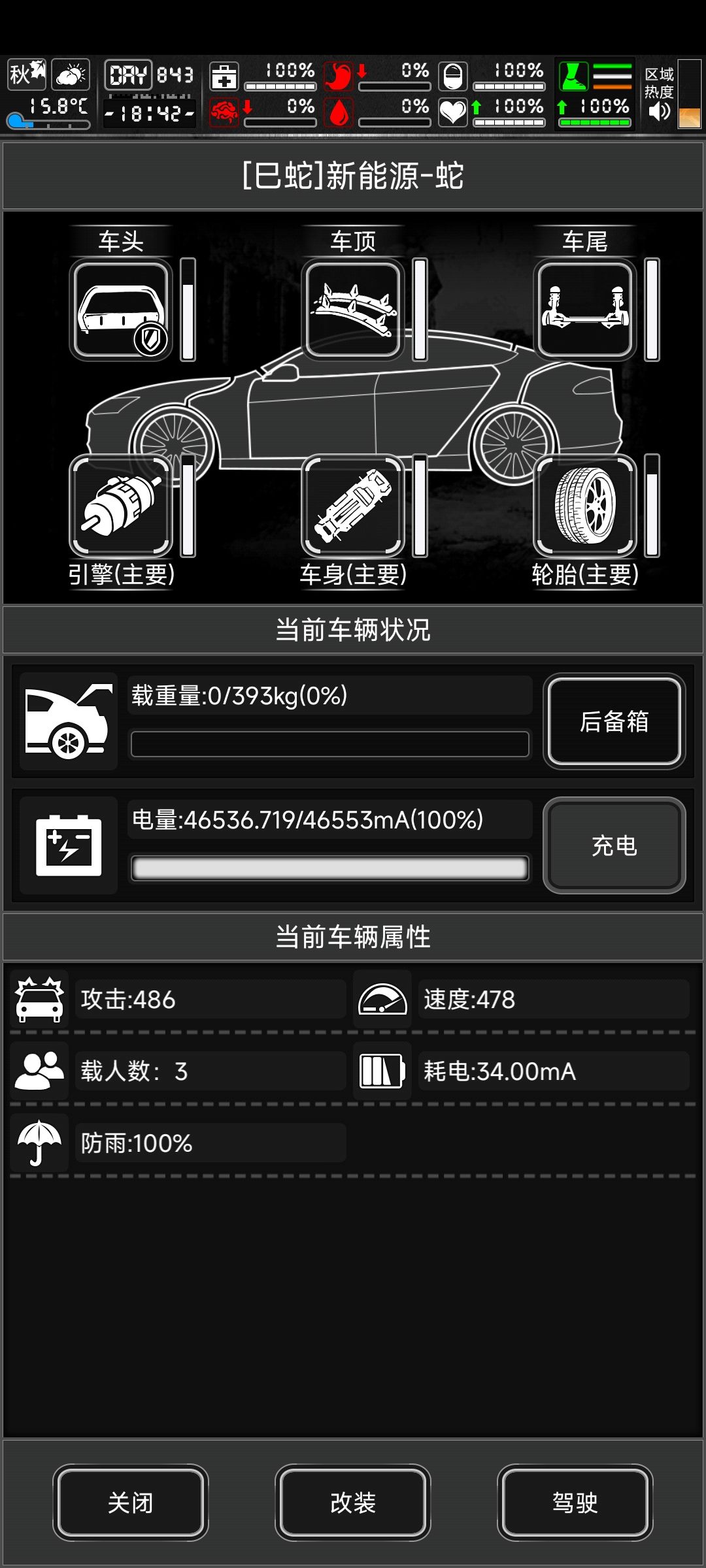The width and height of the screenshot is (706, 1568).
Task: Mute the 区域热度 speaker
Action: tap(660, 112)
